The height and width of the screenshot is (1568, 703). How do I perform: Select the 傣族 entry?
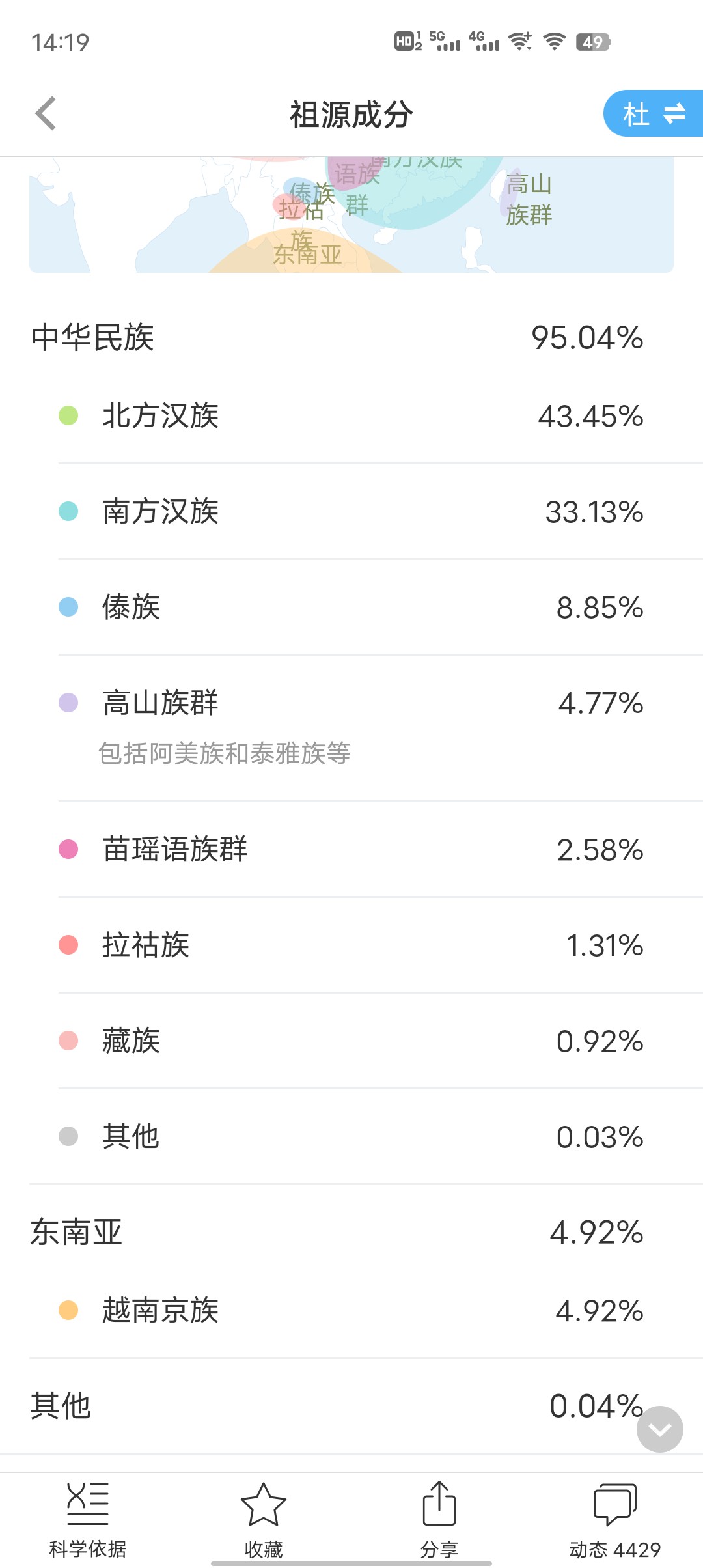click(x=351, y=607)
